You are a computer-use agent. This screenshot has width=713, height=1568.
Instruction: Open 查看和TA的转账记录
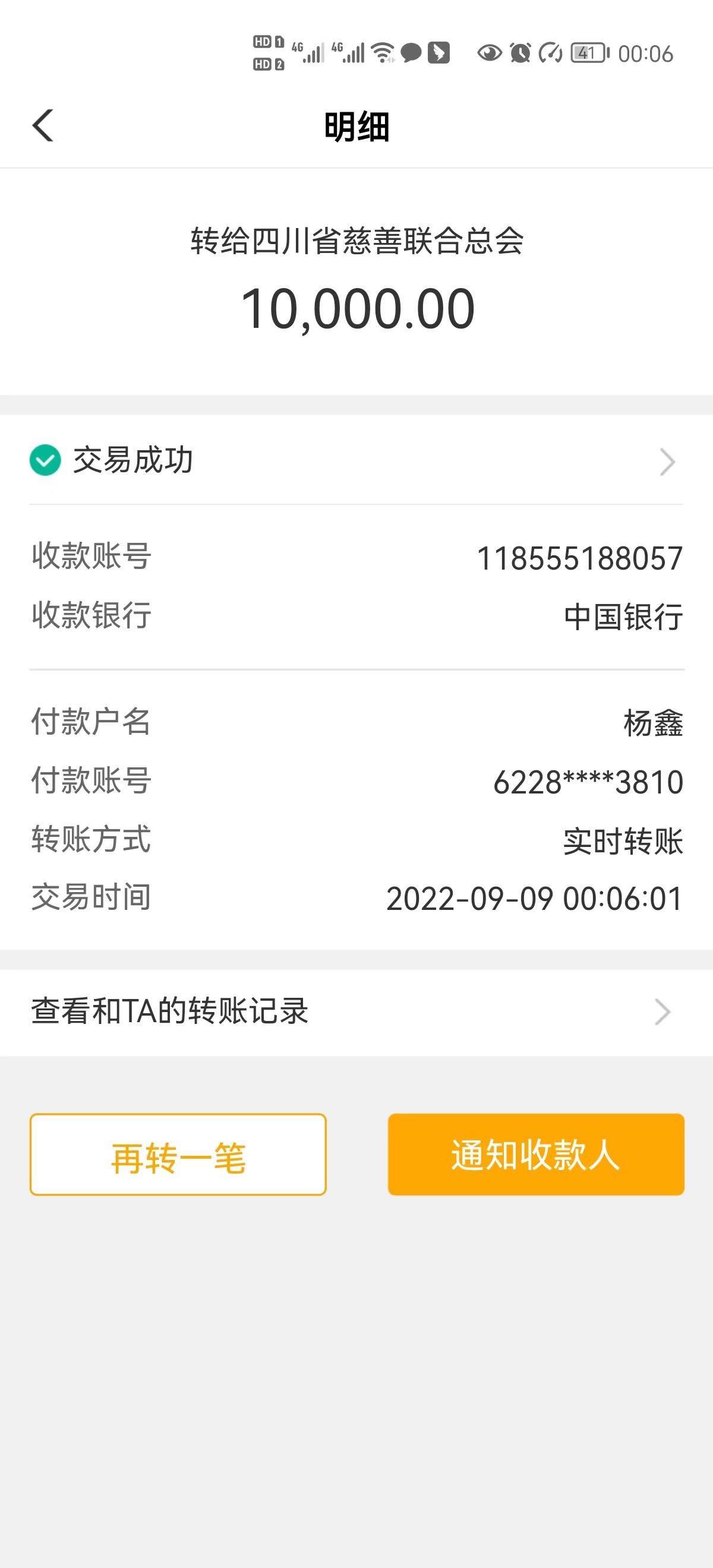tap(355, 1011)
